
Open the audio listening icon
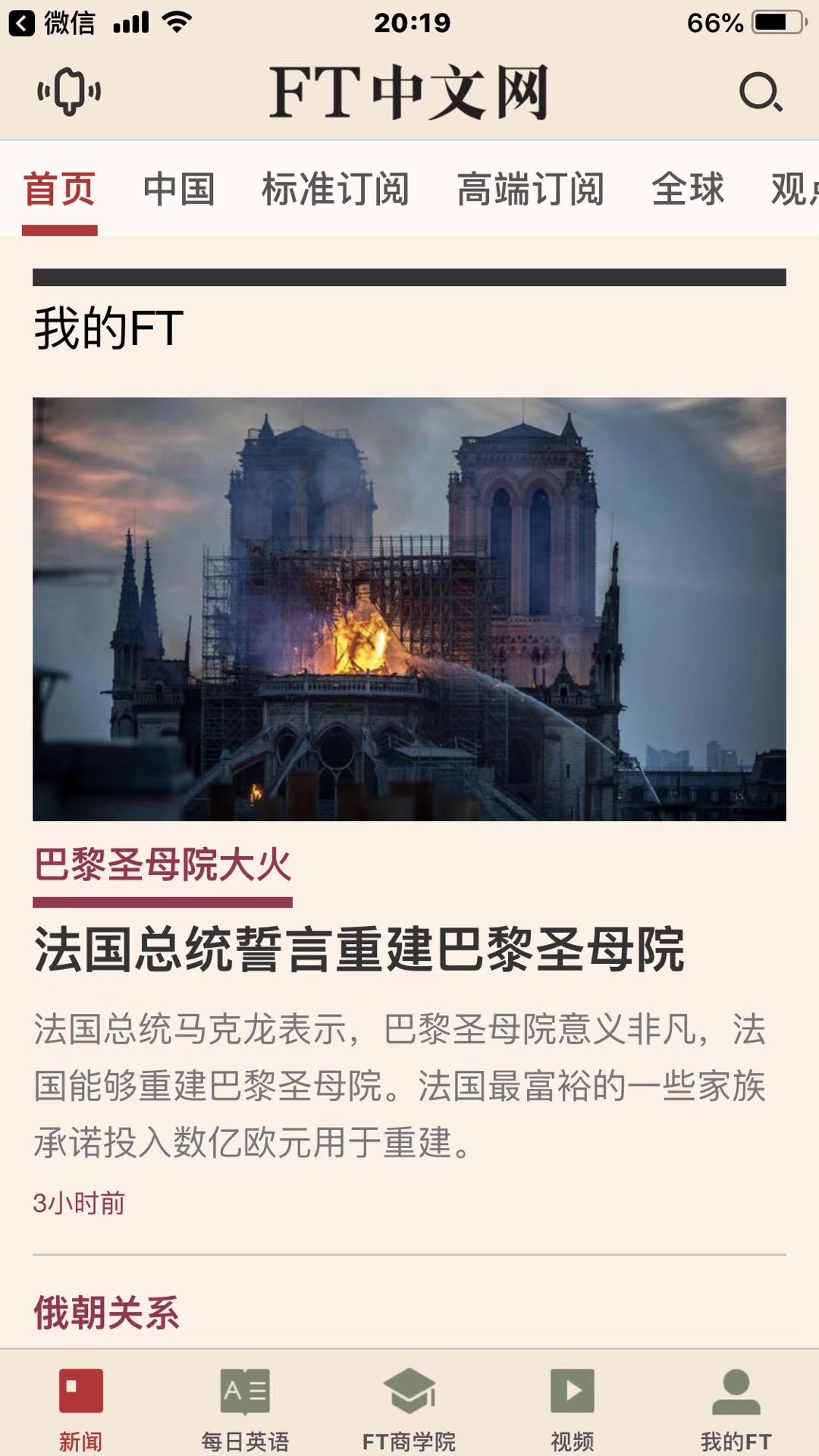click(x=69, y=92)
